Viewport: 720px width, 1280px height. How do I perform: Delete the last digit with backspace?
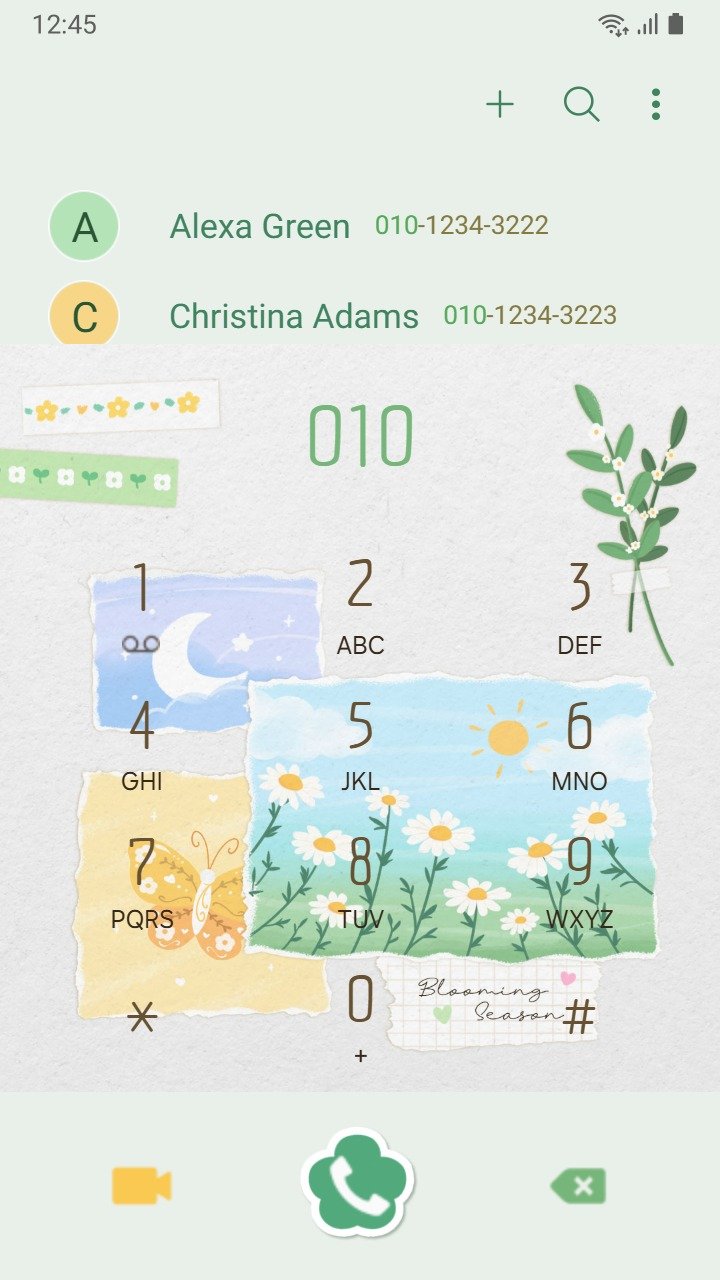click(578, 1186)
